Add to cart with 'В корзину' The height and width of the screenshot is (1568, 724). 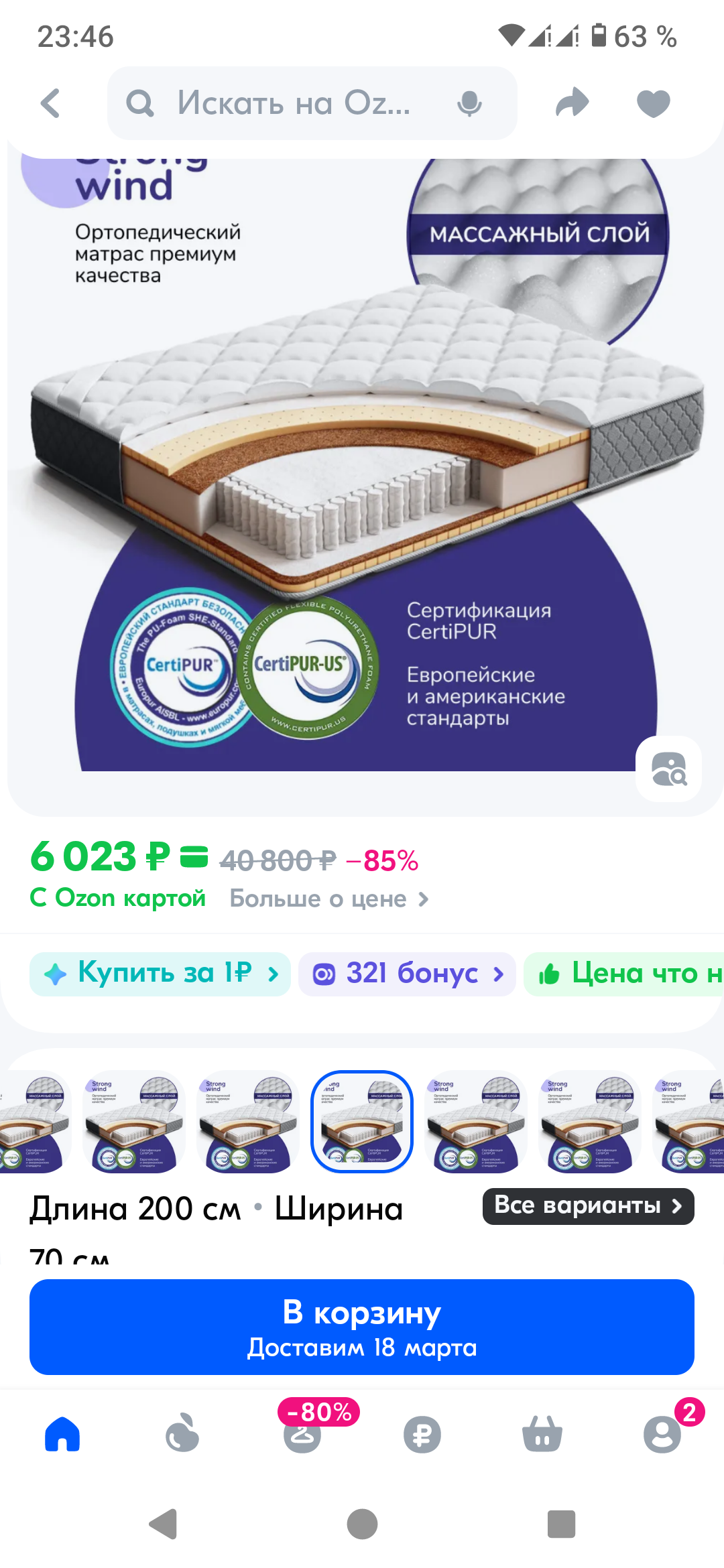[x=362, y=1327]
